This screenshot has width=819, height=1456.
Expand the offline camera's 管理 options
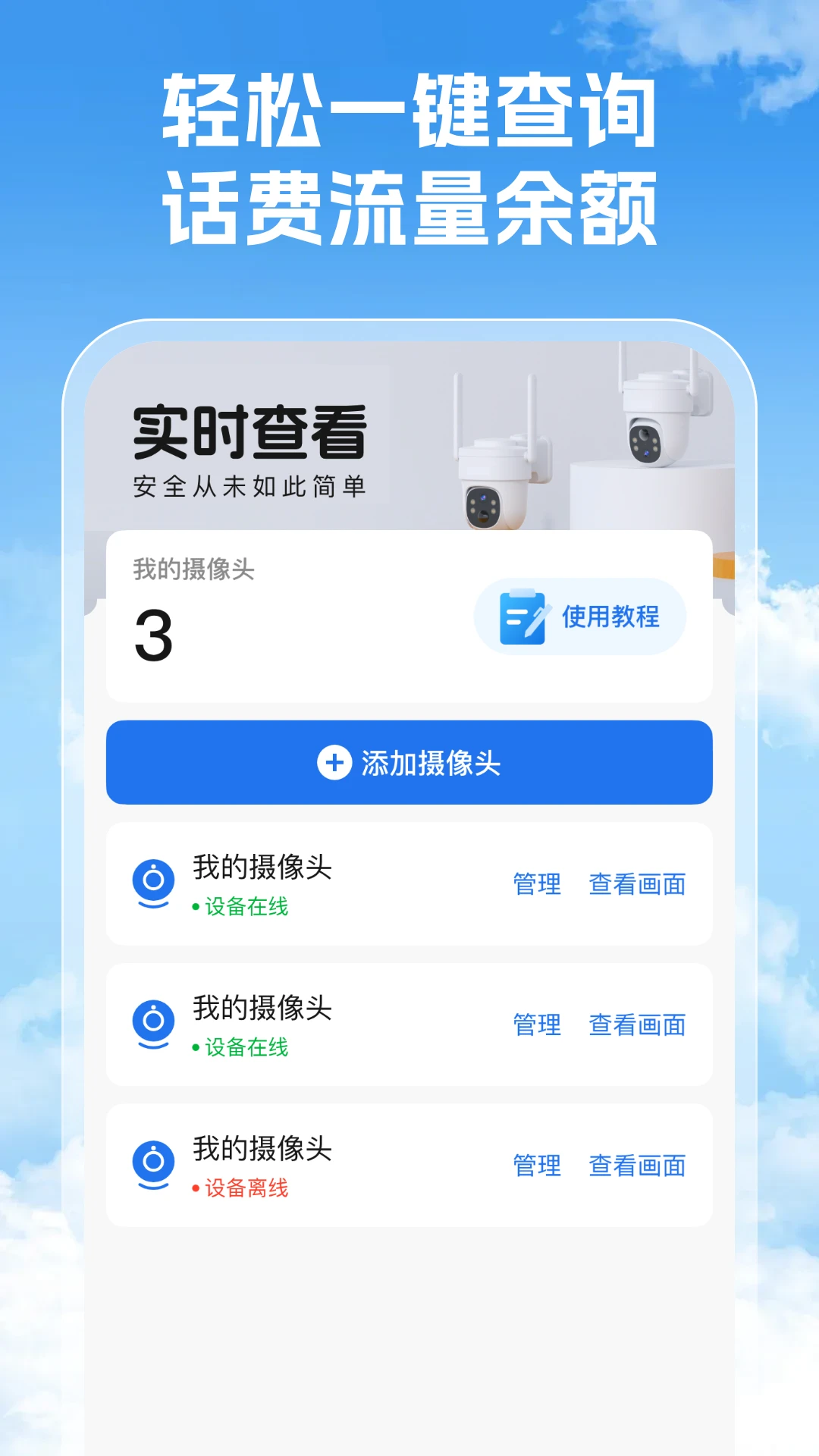537,1167
